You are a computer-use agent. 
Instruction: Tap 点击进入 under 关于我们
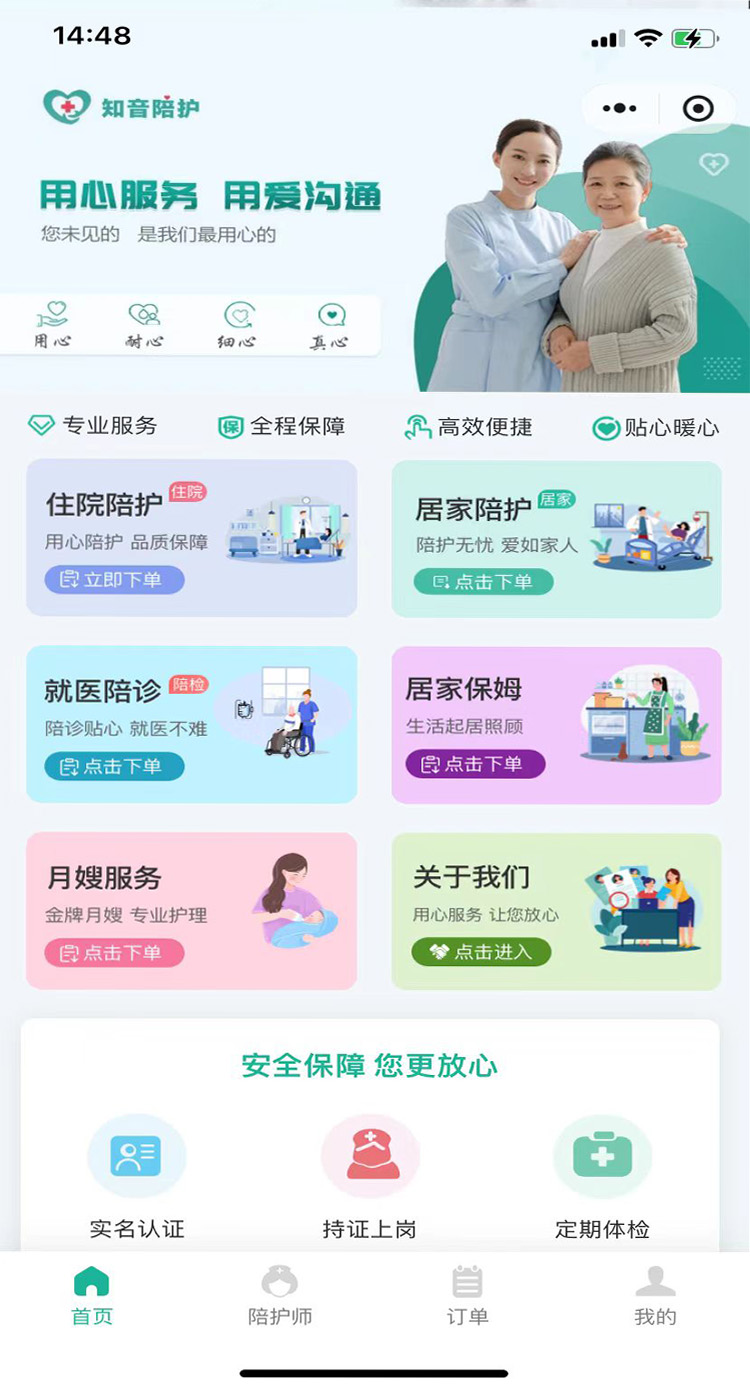(481, 951)
